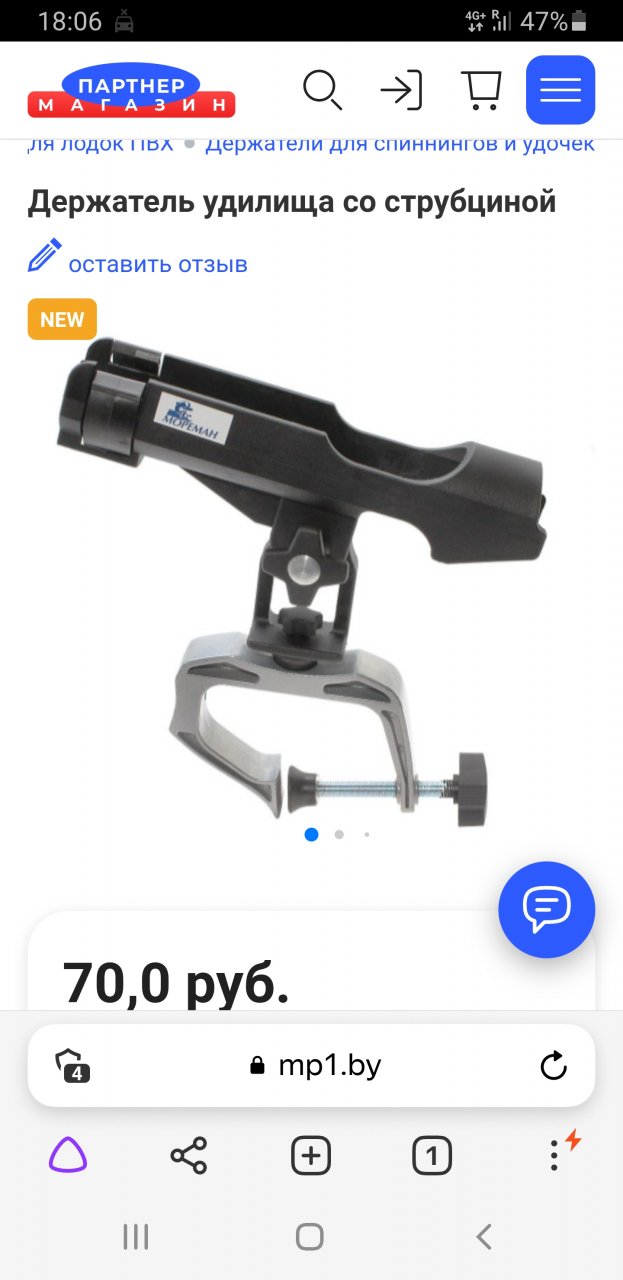Open the Alice assistant icon
This screenshot has height=1280, width=623.
(68, 1157)
